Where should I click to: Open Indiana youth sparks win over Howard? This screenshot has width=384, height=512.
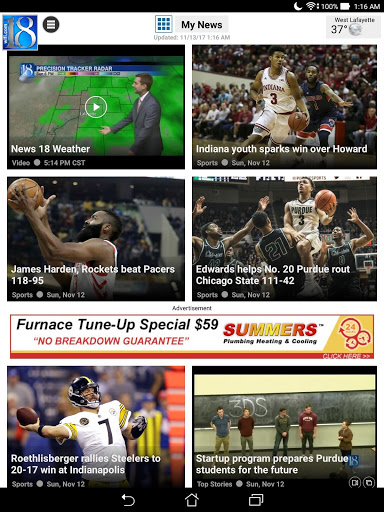pos(284,107)
